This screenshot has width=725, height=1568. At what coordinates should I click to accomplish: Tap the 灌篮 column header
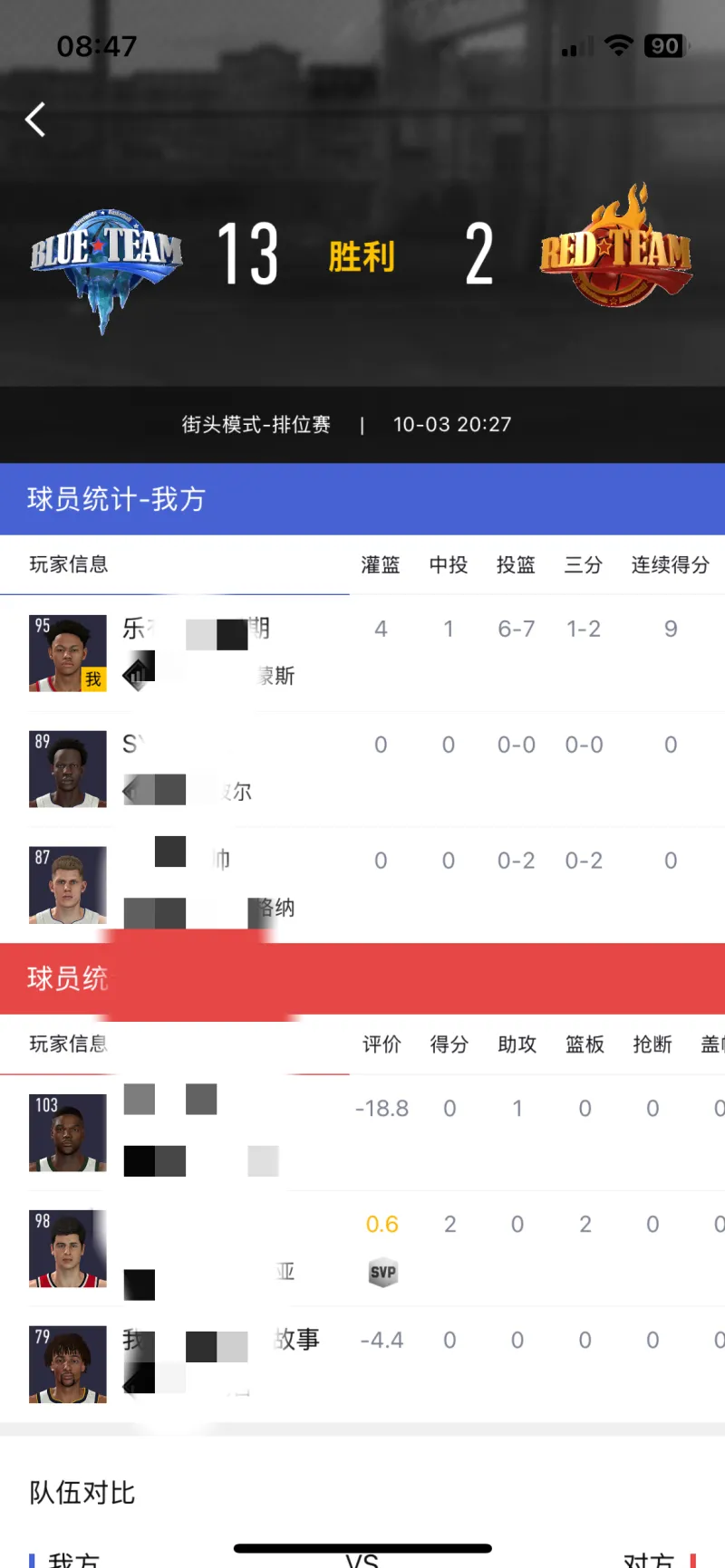click(x=381, y=564)
